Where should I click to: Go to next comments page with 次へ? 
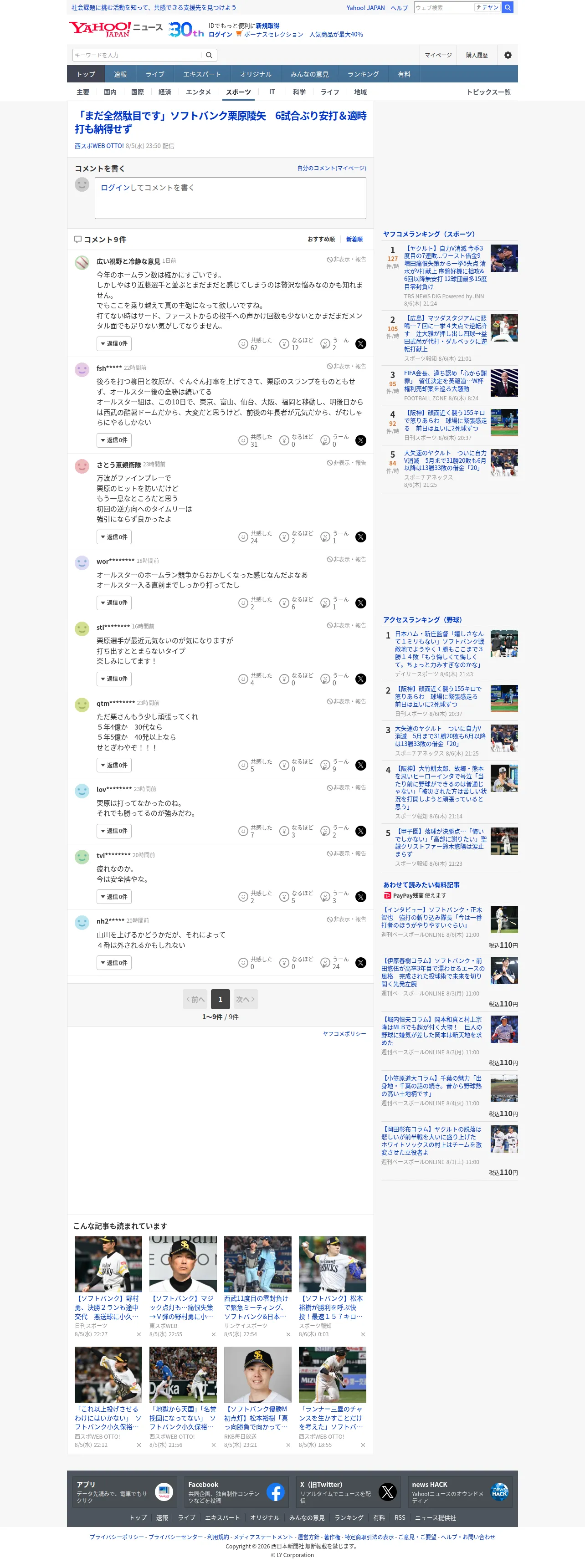pos(245,999)
